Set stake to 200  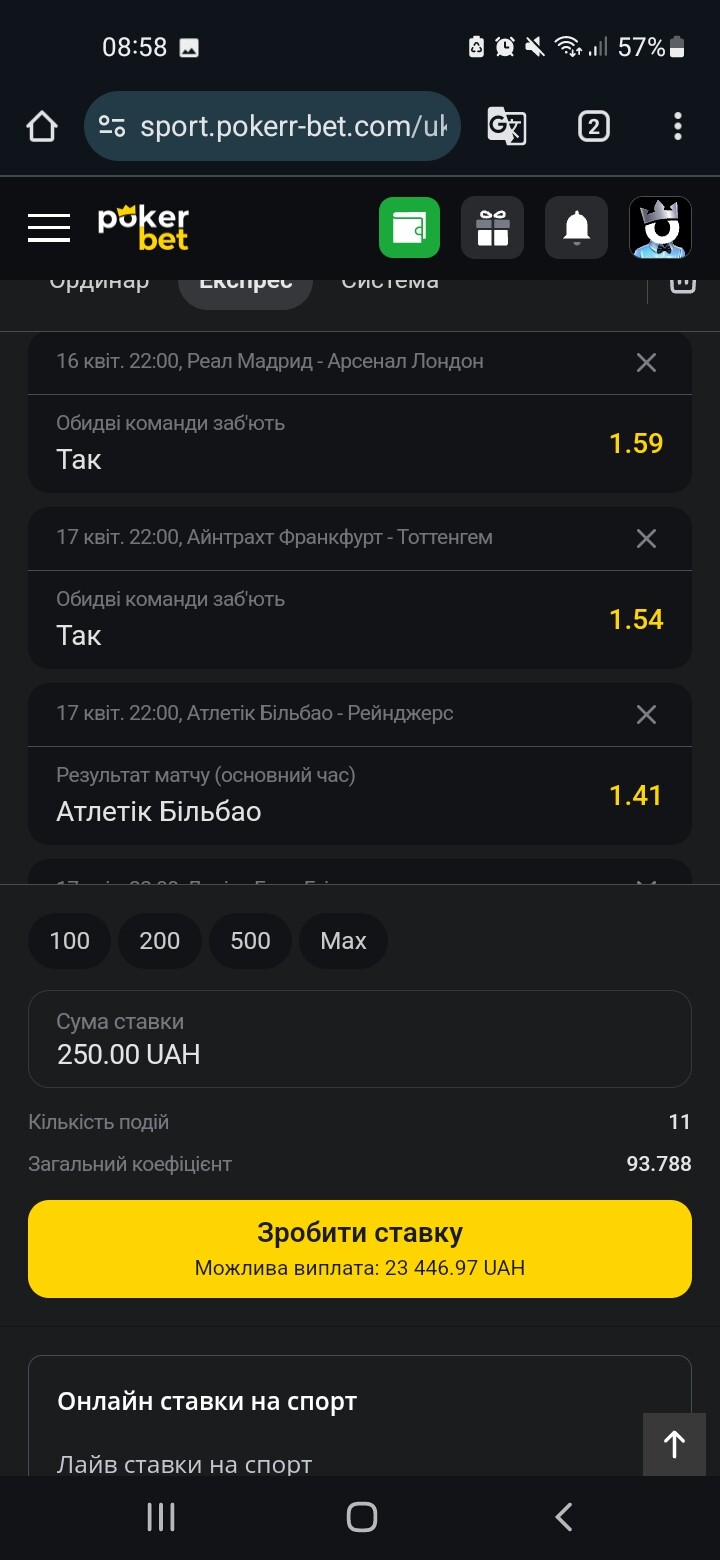[160, 940]
